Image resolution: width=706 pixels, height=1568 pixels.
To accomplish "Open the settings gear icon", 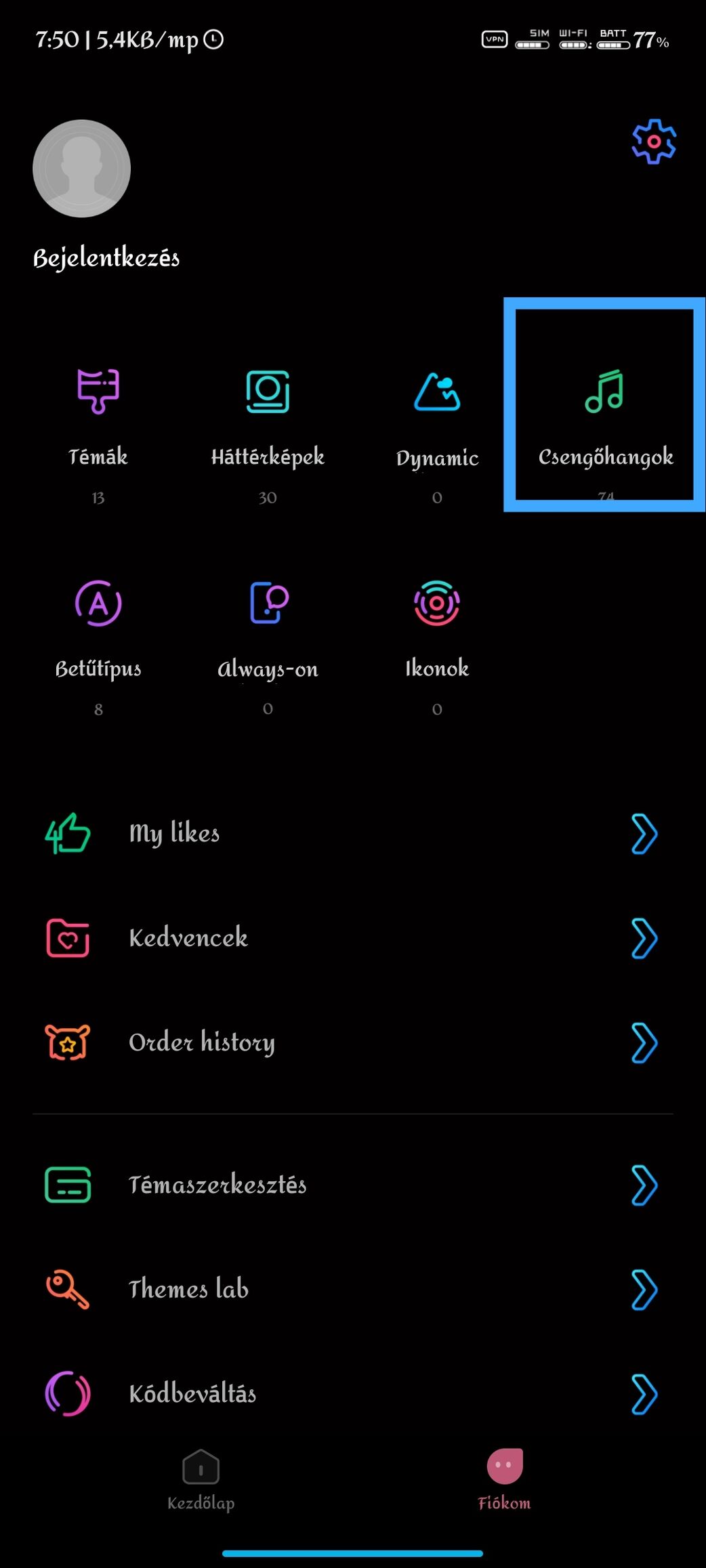I will pos(654,142).
